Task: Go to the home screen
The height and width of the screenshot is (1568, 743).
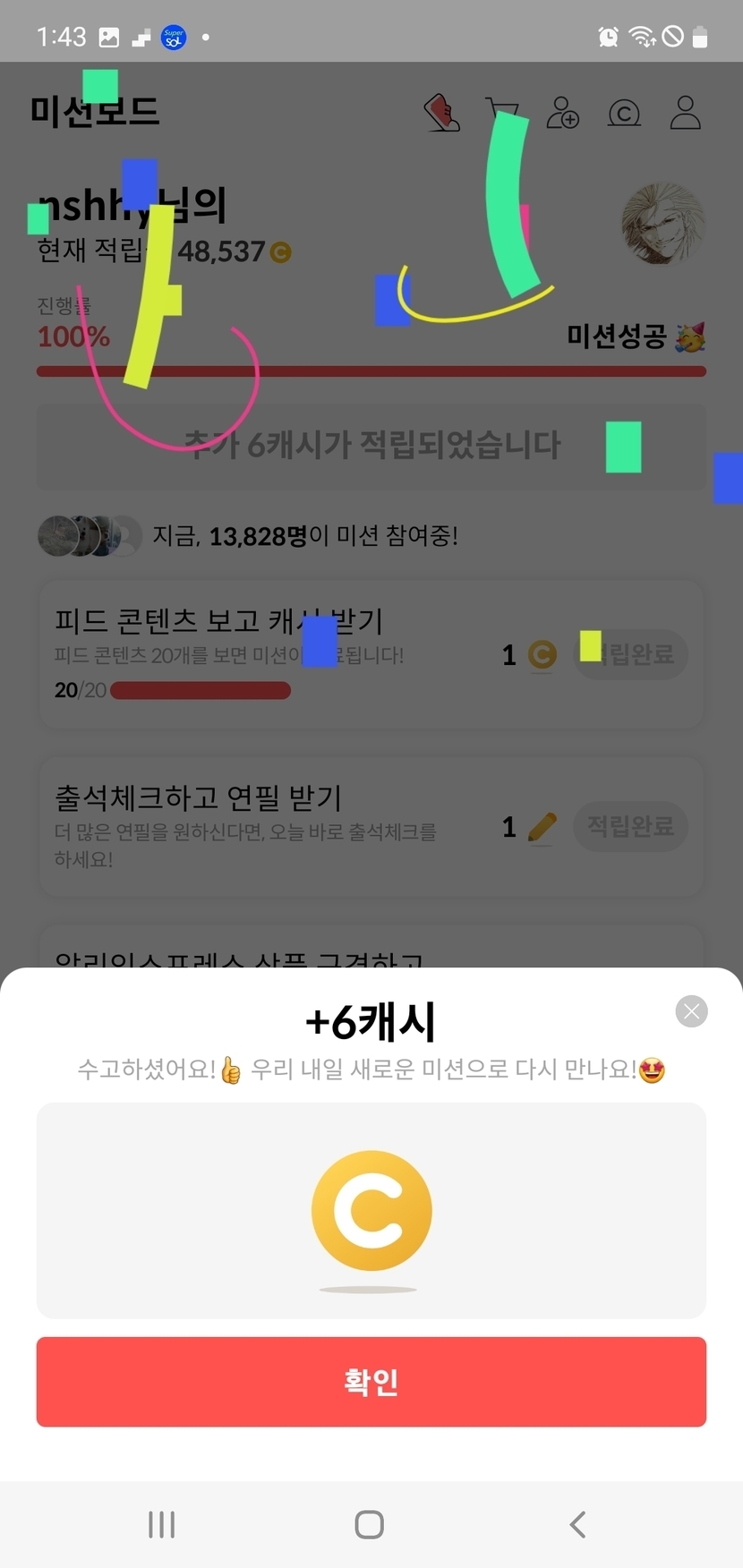Action: click(x=370, y=1524)
